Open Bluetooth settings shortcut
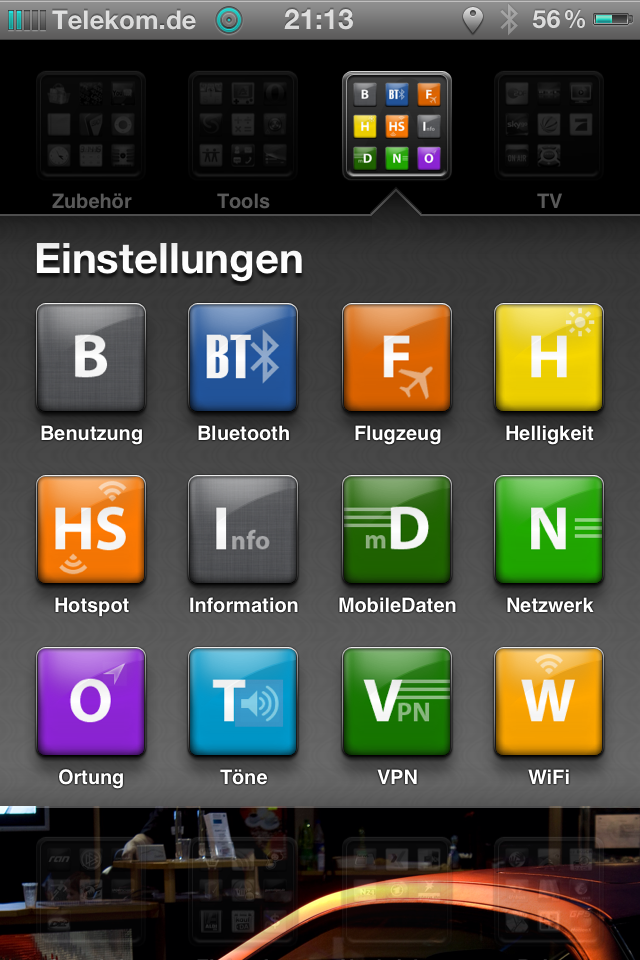 point(243,358)
